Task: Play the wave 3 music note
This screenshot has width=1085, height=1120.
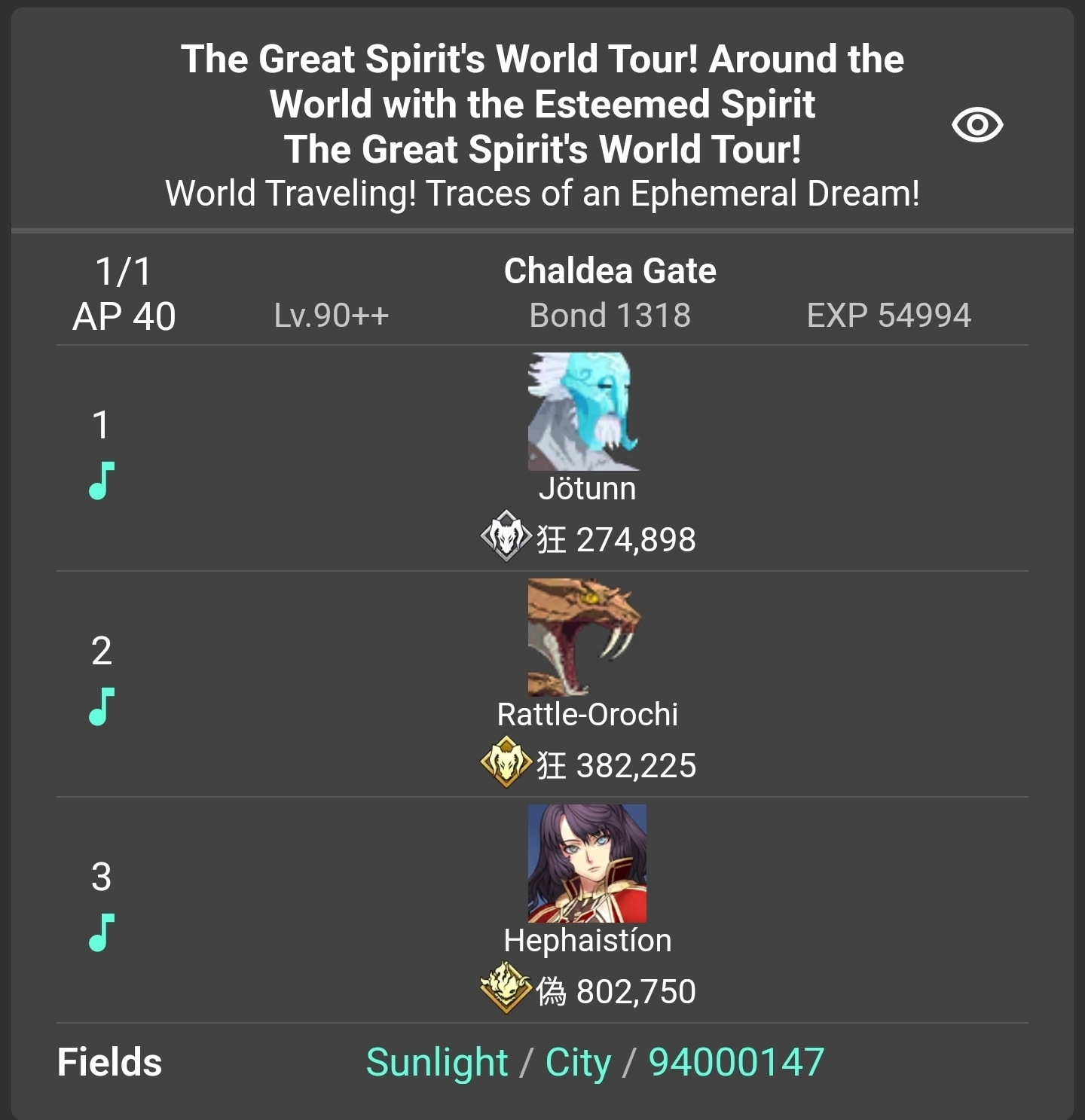Action: click(102, 932)
